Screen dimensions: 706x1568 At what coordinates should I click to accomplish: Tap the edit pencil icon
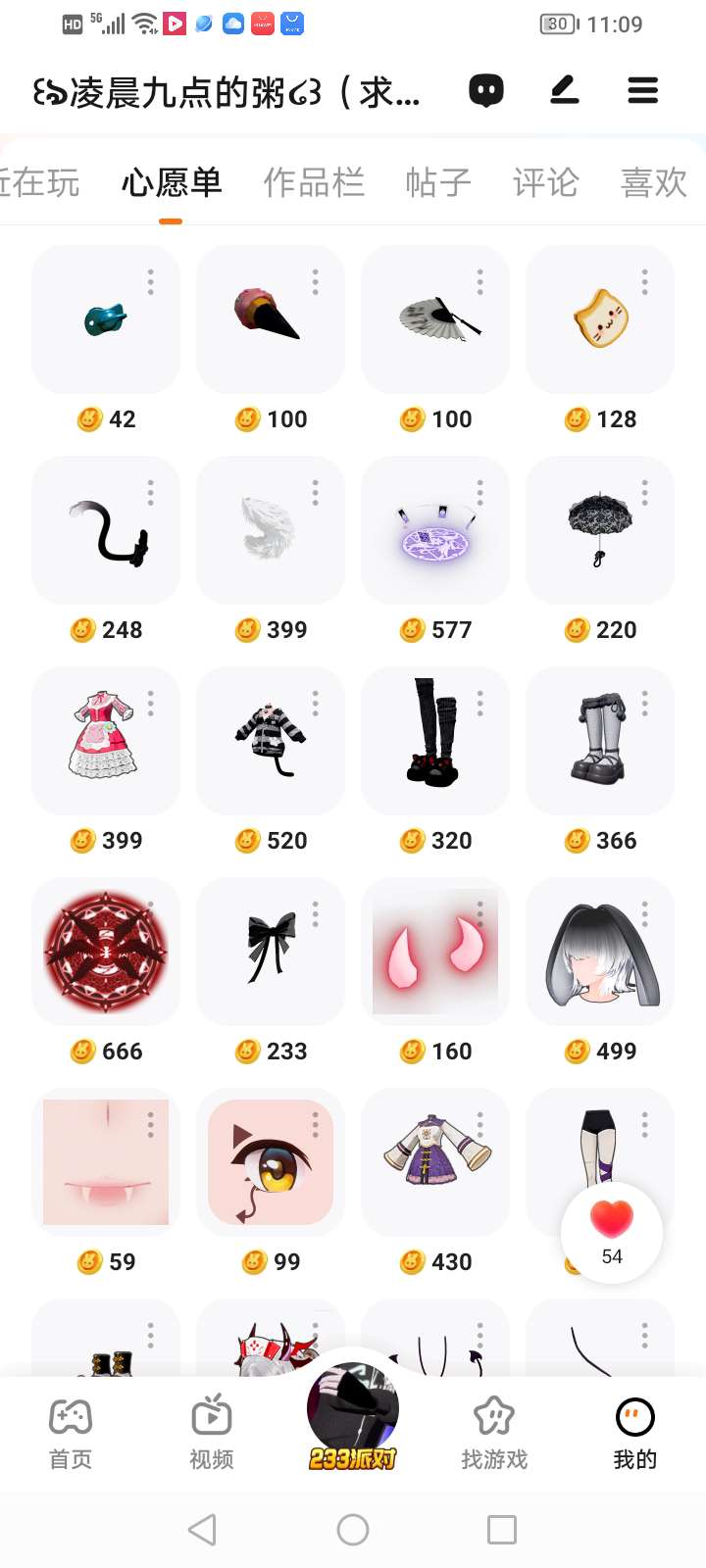tap(564, 91)
